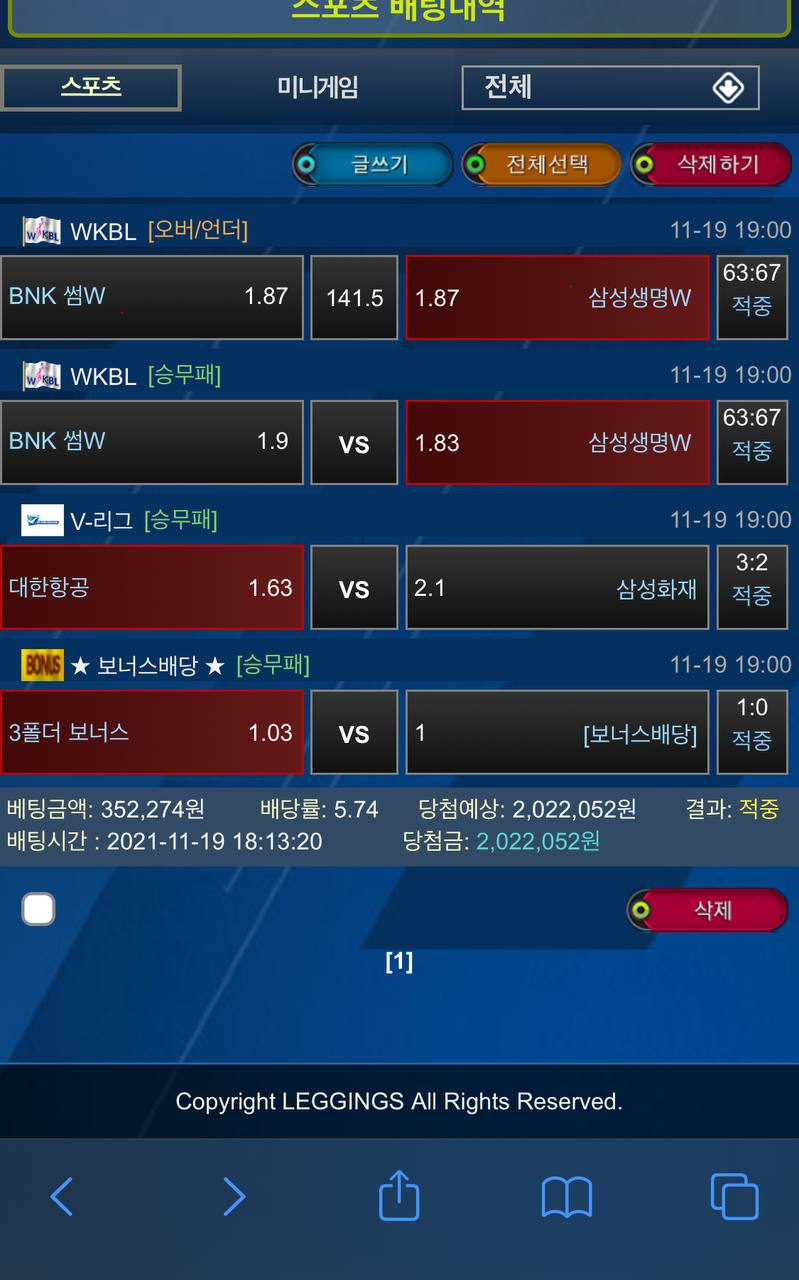Check the bet slip selection checkbox

pyautogui.click(x=38, y=909)
